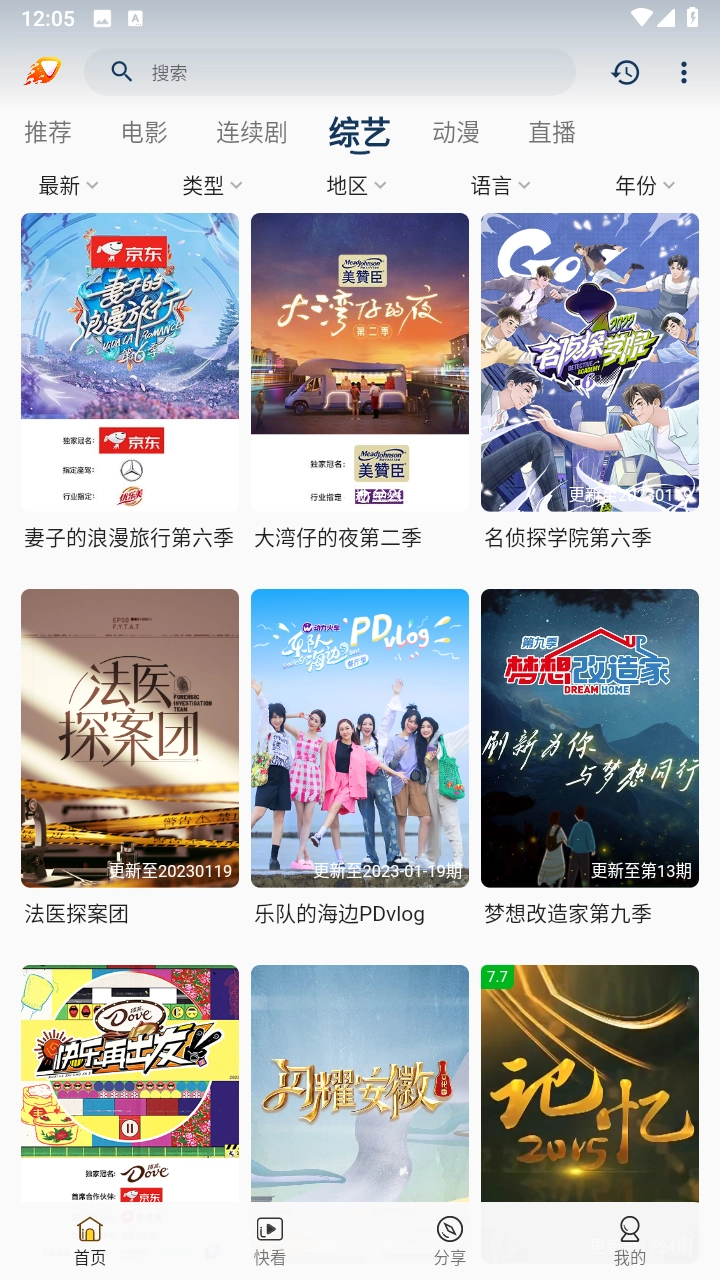Switch to the 动漫 tab
720x1280 pixels.
[x=455, y=132]
